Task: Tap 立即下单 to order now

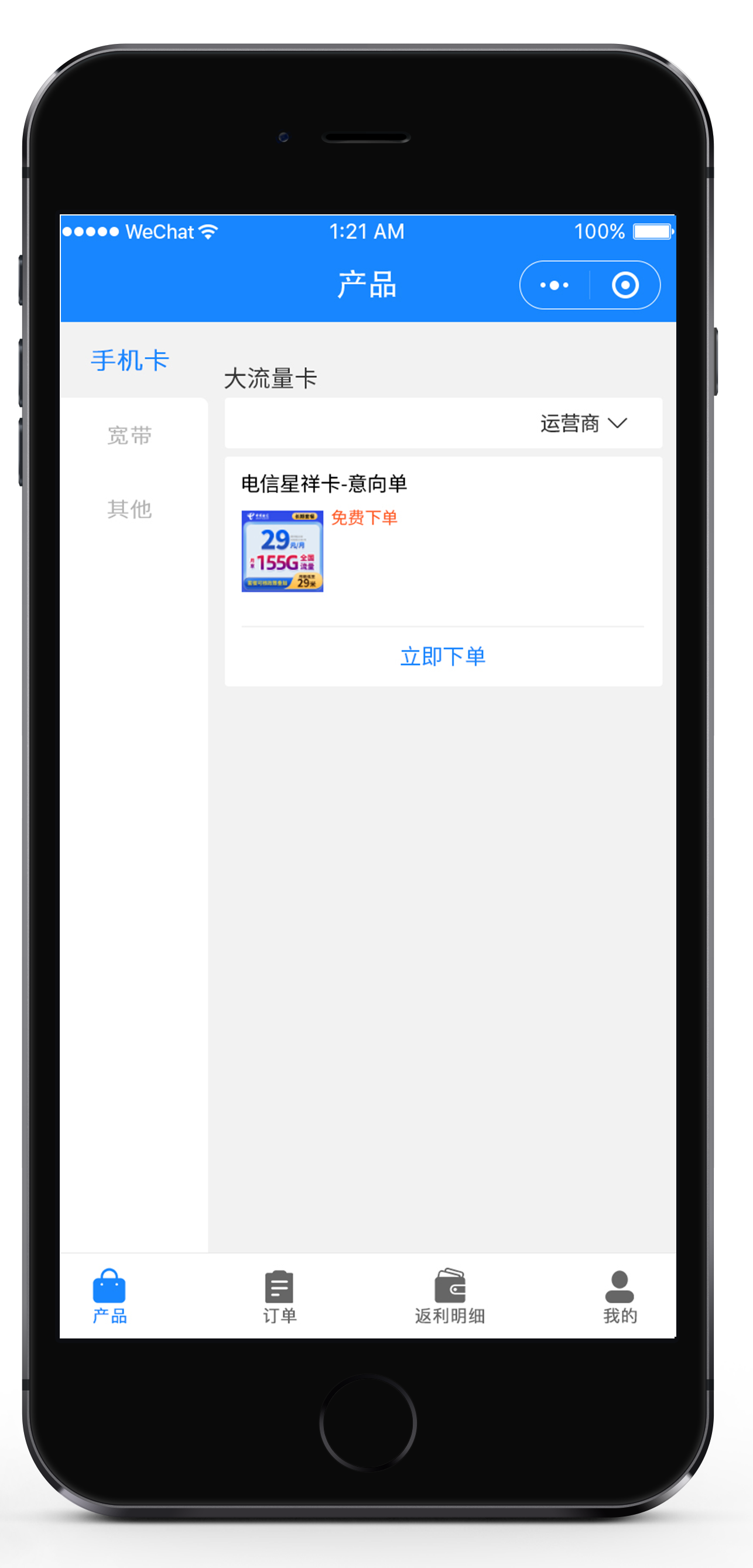Action: [443, 656]
